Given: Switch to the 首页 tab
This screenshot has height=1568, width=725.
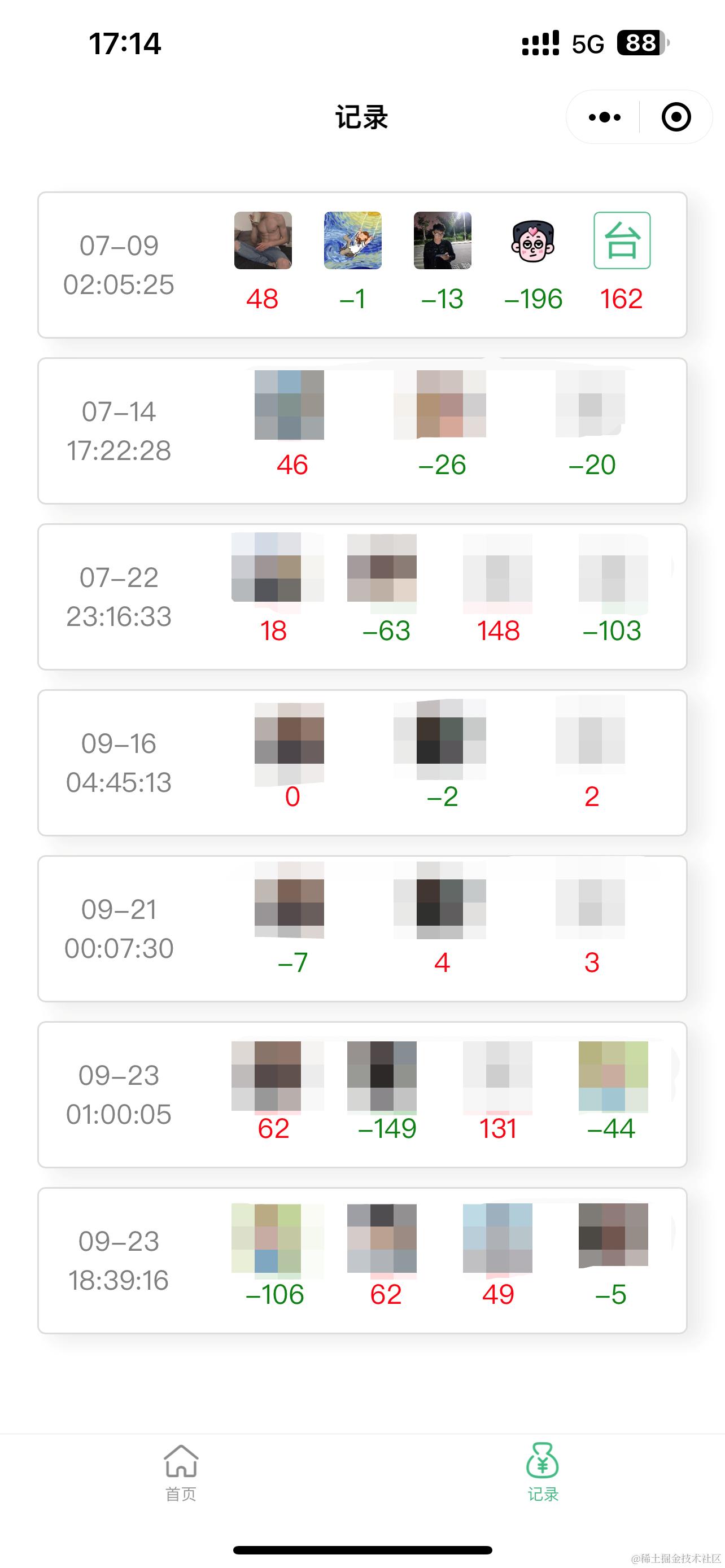Looking at the screenshot, I should pyautogui.click(x=181, y=1472).
